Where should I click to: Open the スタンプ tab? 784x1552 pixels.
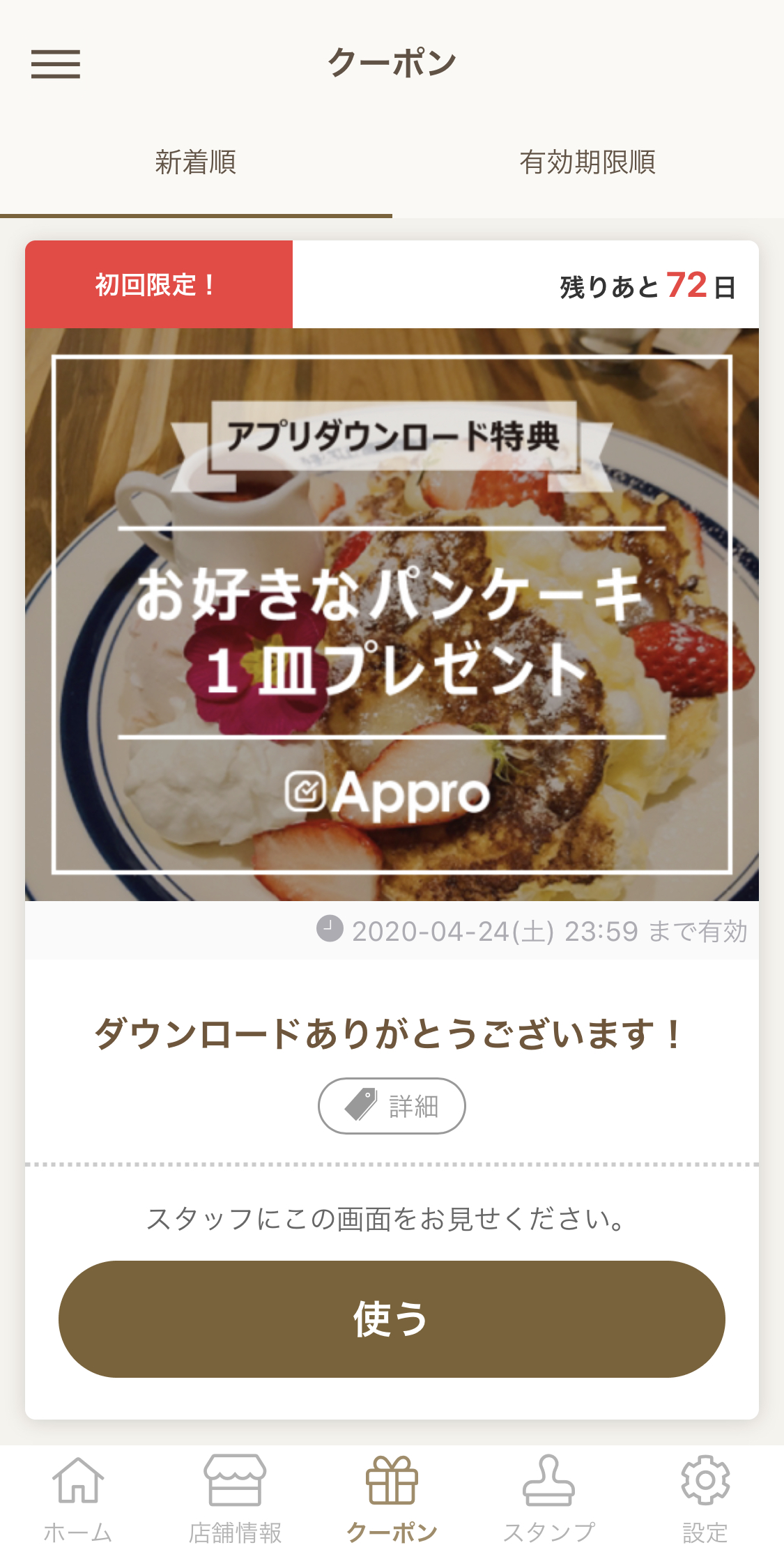(x=548, y=1498)
